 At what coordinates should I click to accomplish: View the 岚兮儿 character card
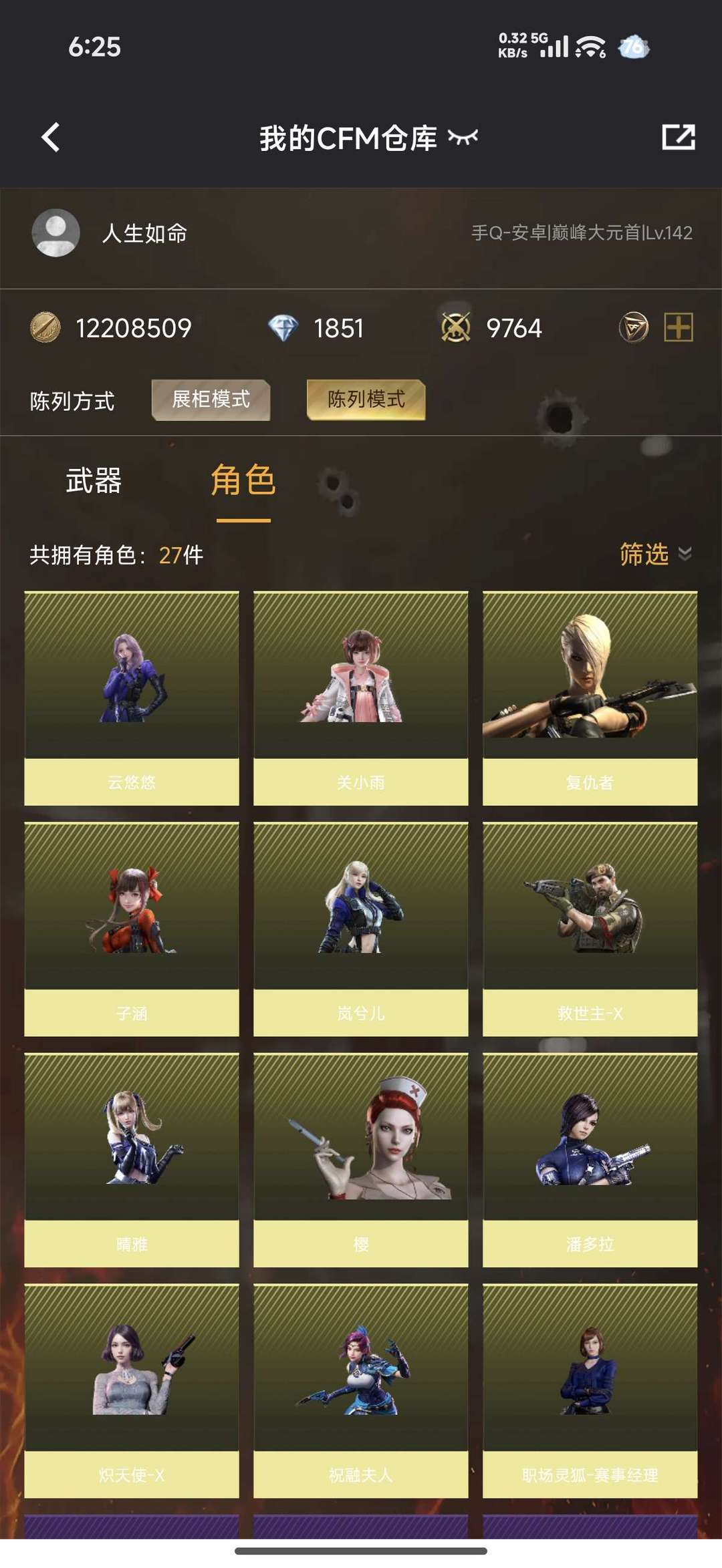click(x=361, y=929)
